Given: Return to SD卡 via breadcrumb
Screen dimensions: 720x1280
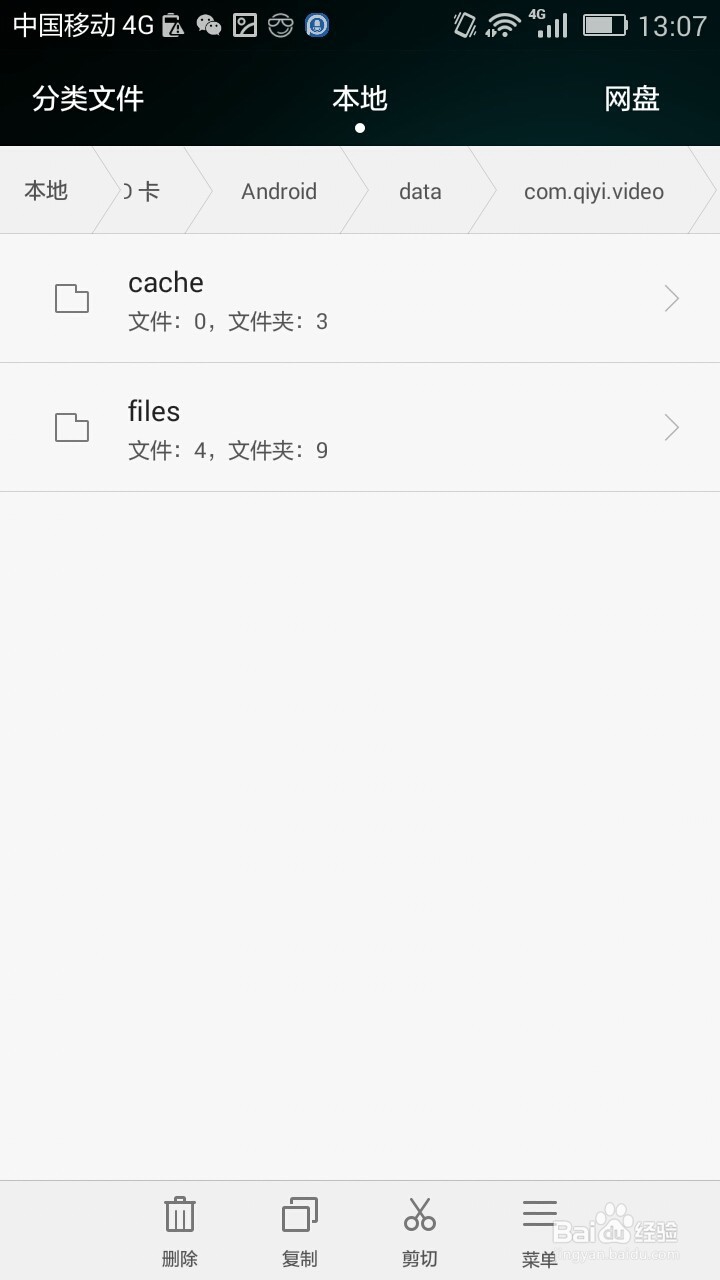Looking at the screenshot, I should pyautogui.click(x=140, y=190).
